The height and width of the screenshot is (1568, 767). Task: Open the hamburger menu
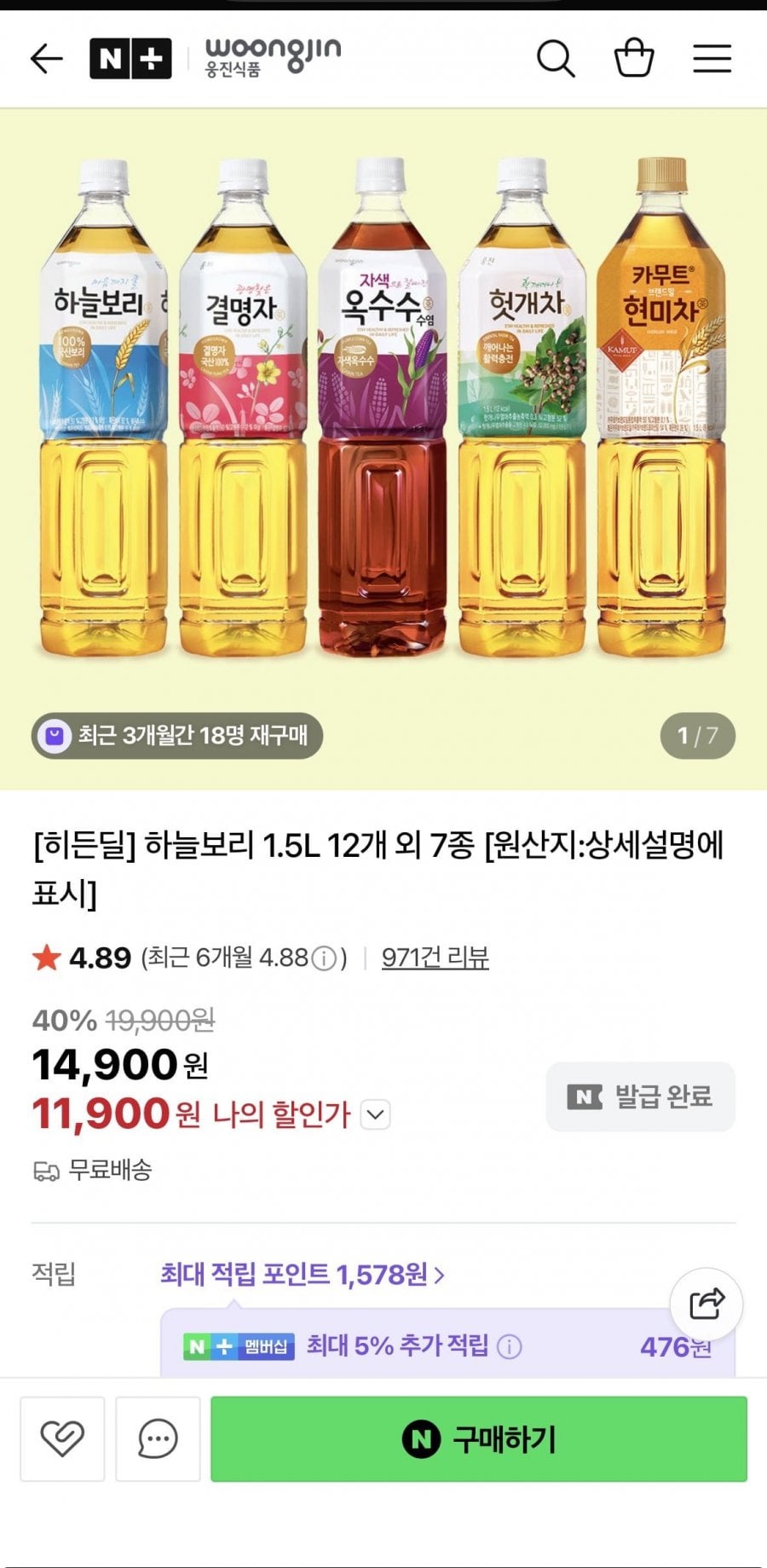point(712,59)
